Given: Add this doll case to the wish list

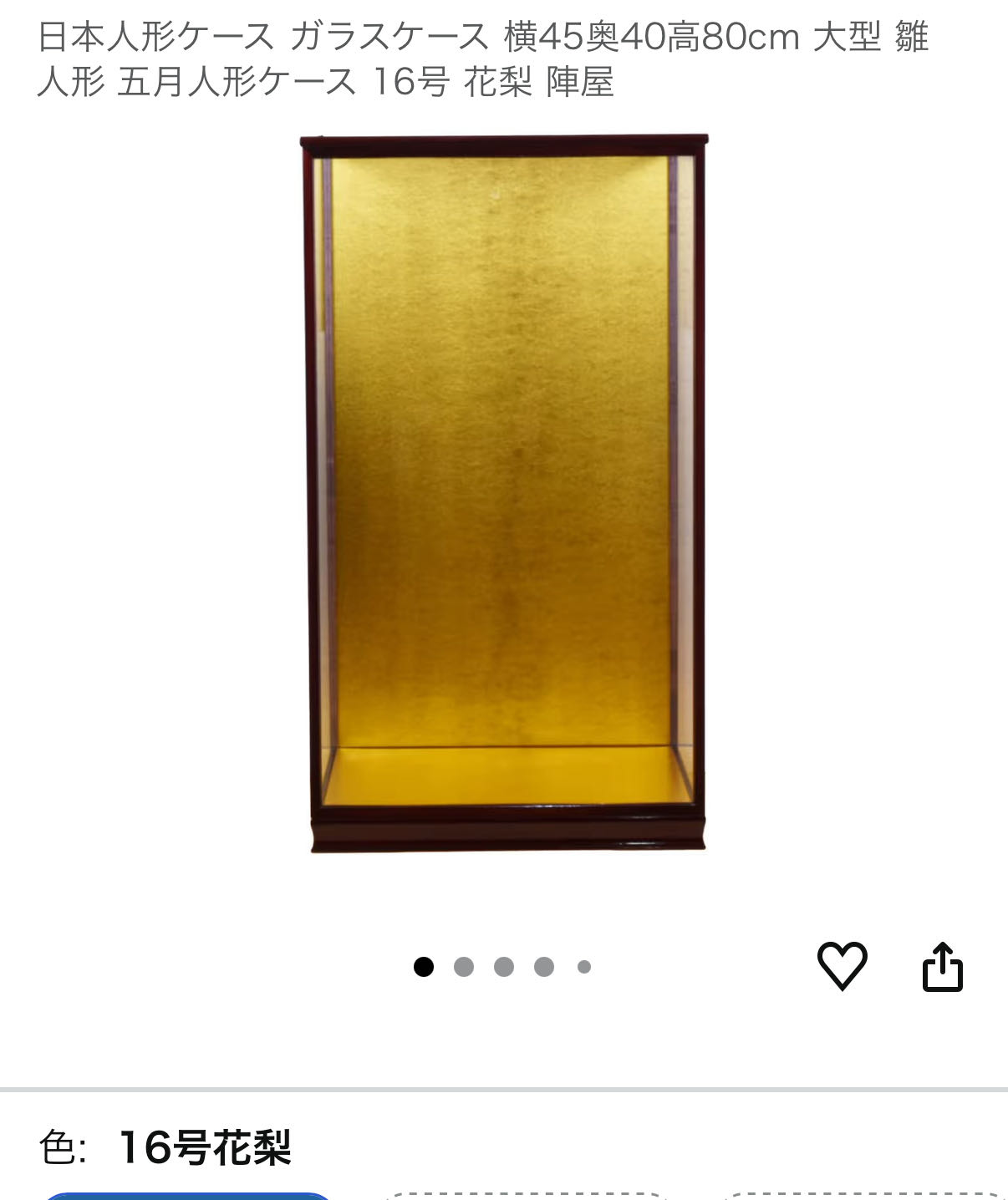Looking at the screenshot, I should (842, 966).
